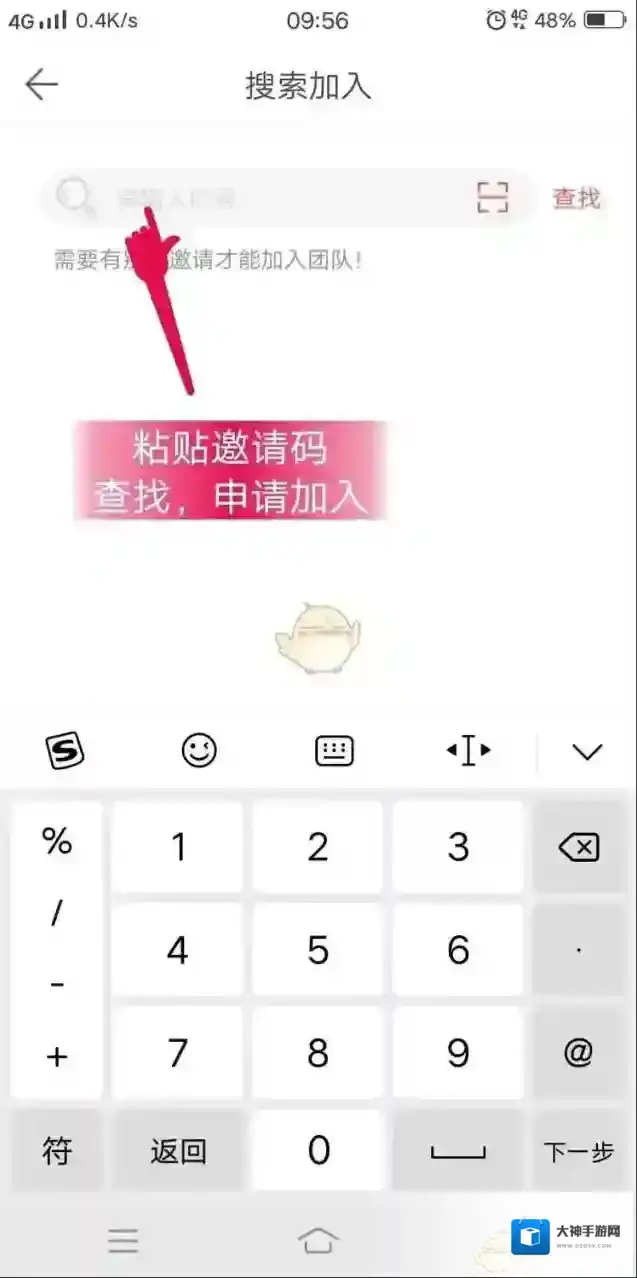Open the cursor movement tool
Viewport: 637px width, 1278px height.
[468, 751]
